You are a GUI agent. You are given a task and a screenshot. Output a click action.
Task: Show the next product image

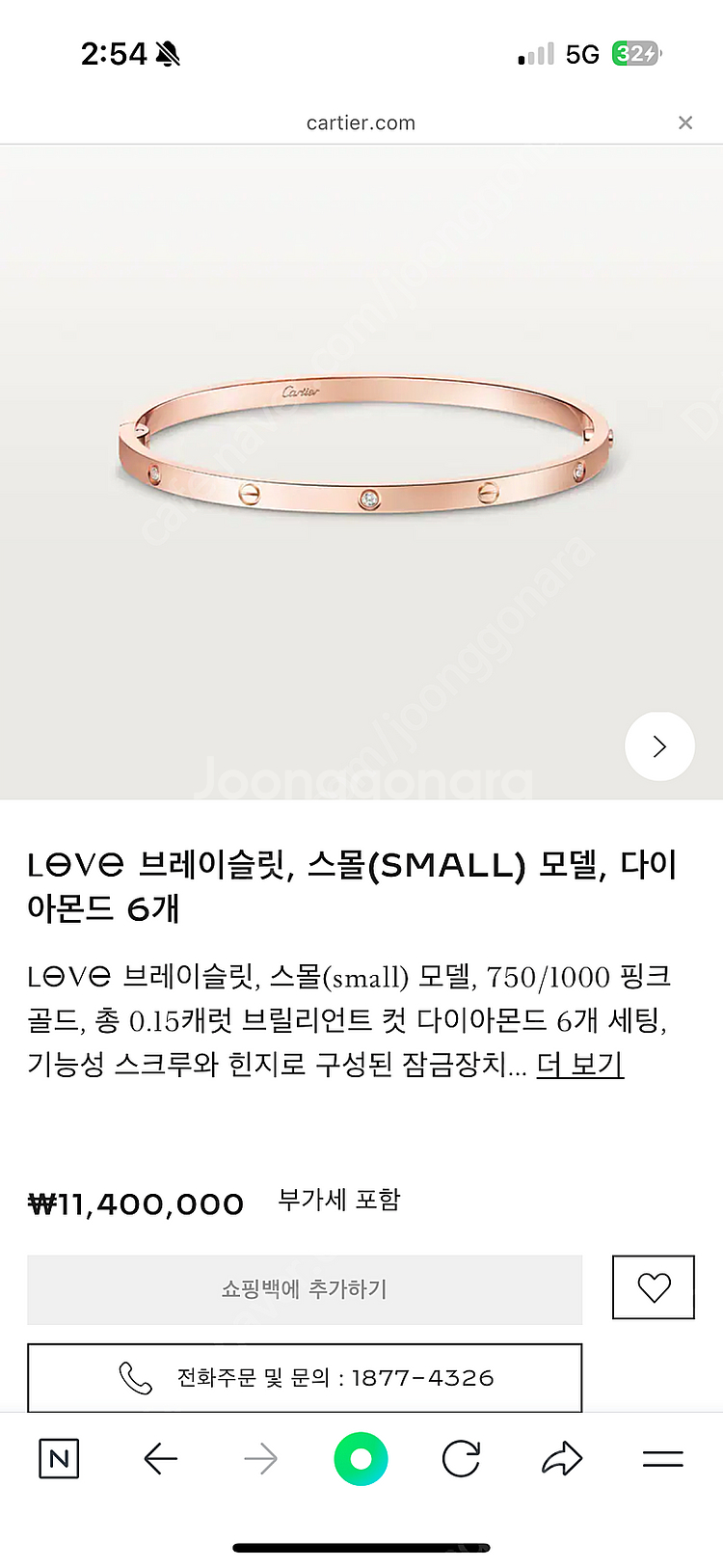tap(659, 746)
